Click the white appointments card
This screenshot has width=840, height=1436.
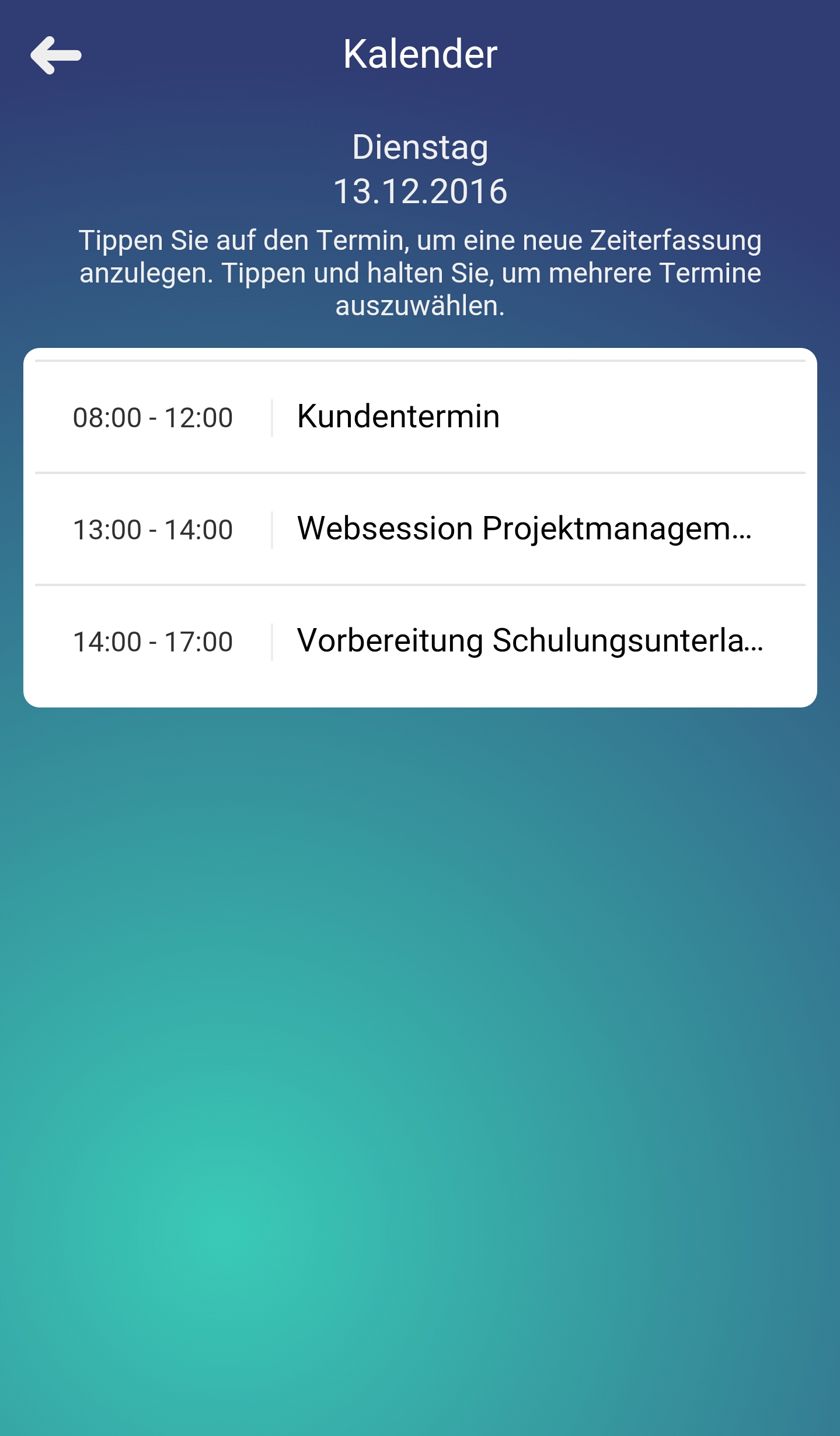pyautogui.click(x=420, y=528)
